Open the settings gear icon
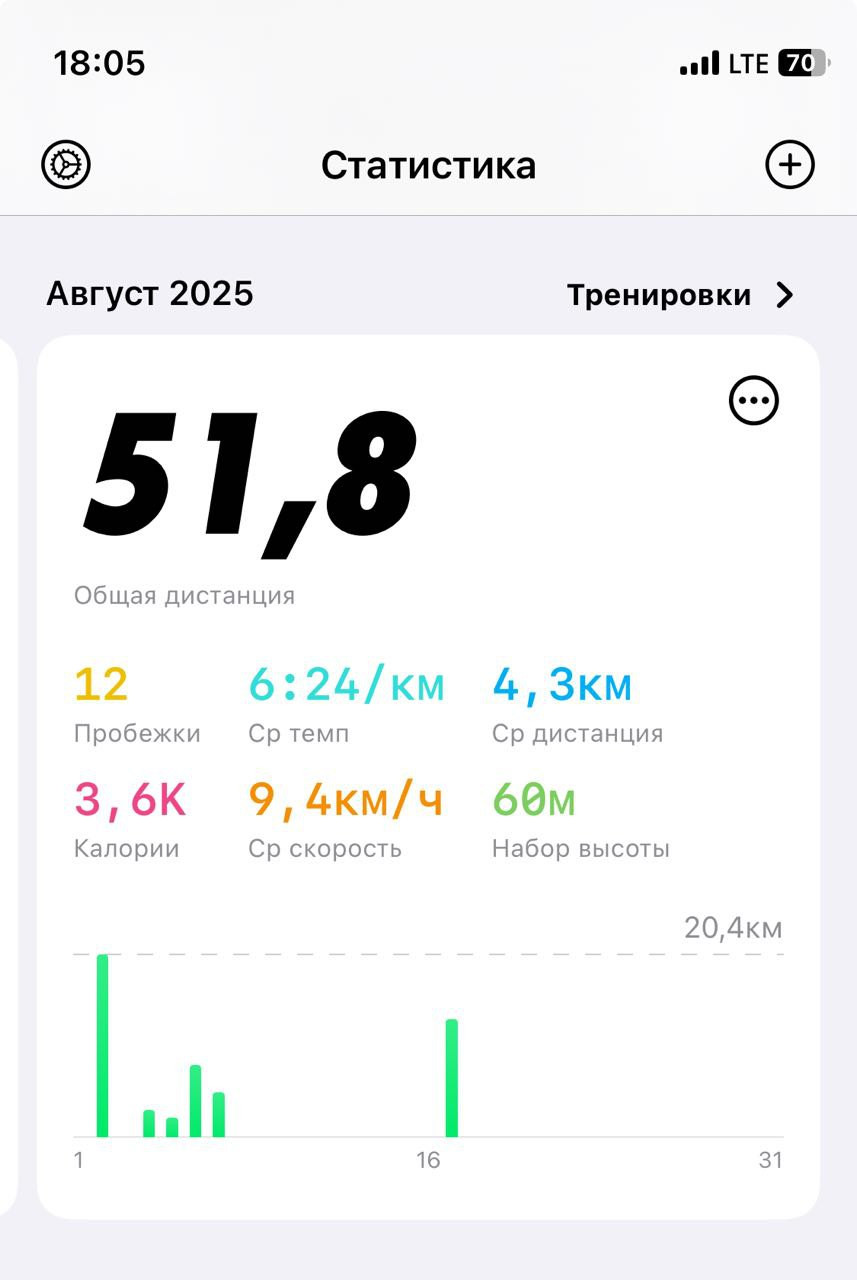Image resolution: width=857 pixels, height=1280 pixels. pyautogui.click(x=66, y=164)
